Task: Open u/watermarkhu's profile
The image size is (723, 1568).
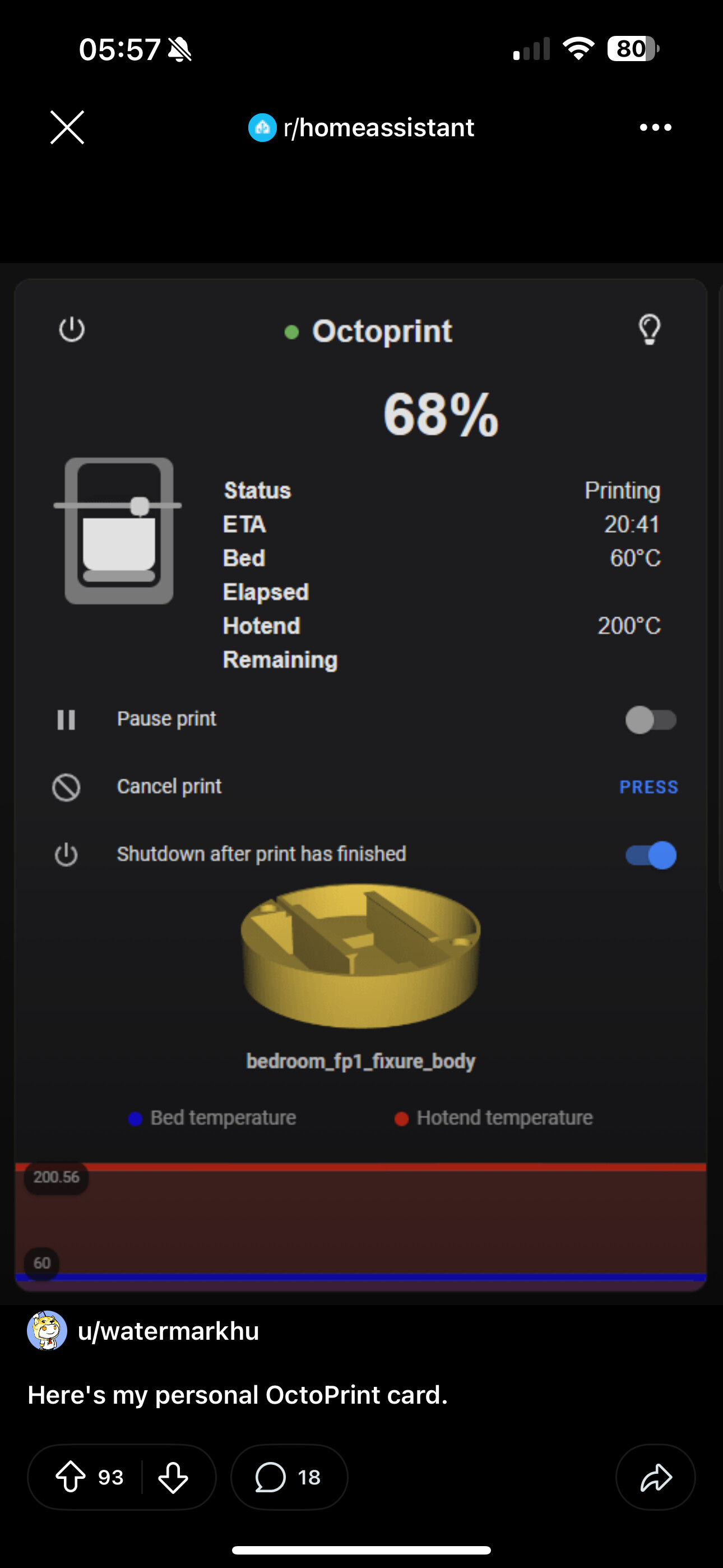Action: [143, 1331]
